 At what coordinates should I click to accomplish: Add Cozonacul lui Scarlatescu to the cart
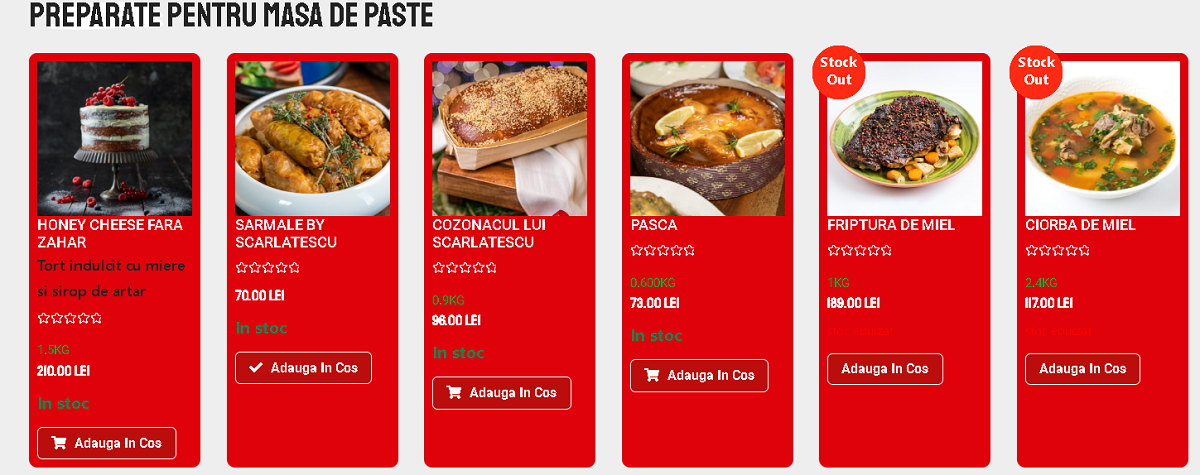point(501,393)
